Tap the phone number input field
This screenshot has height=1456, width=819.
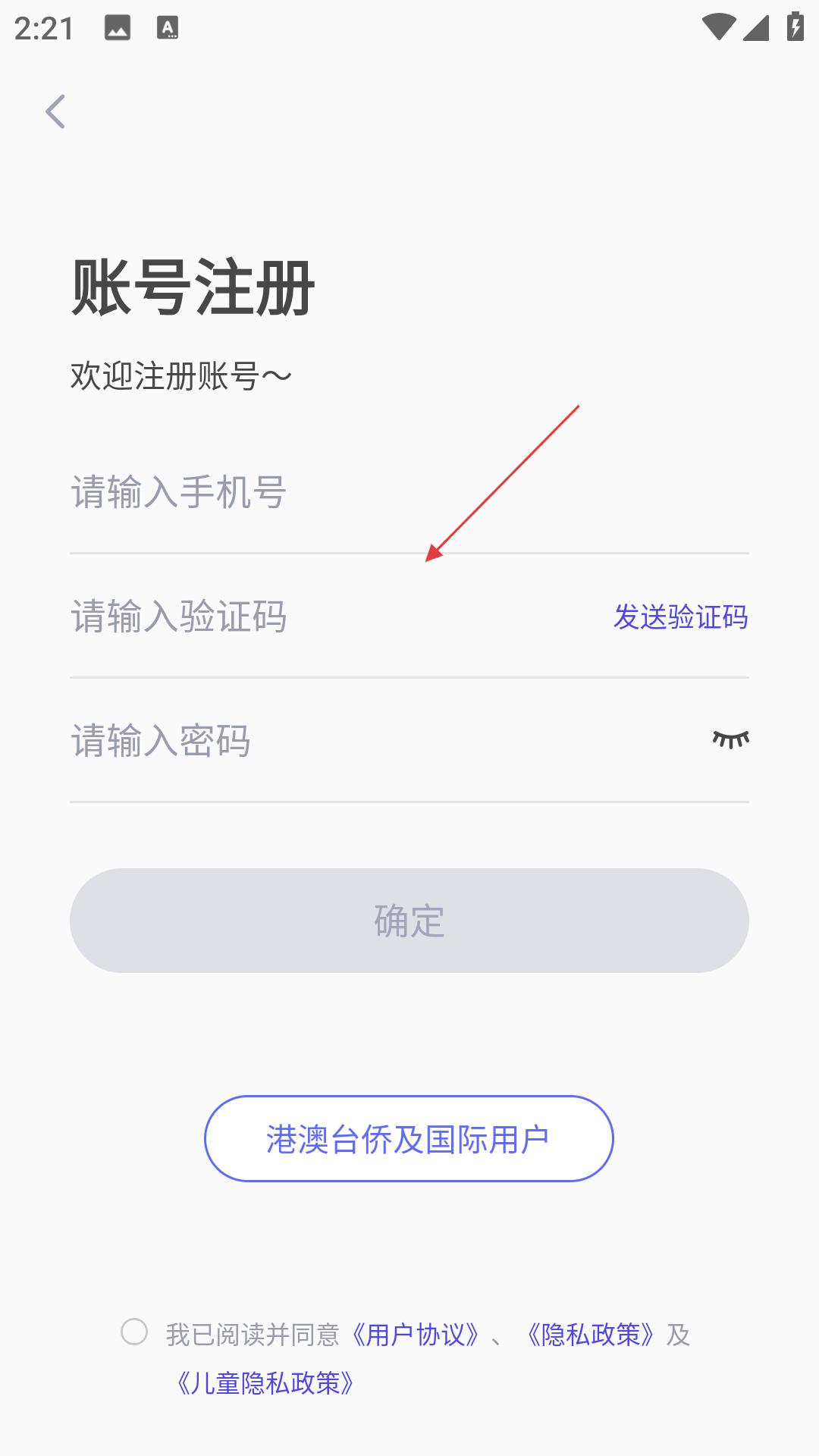point(409,492)
